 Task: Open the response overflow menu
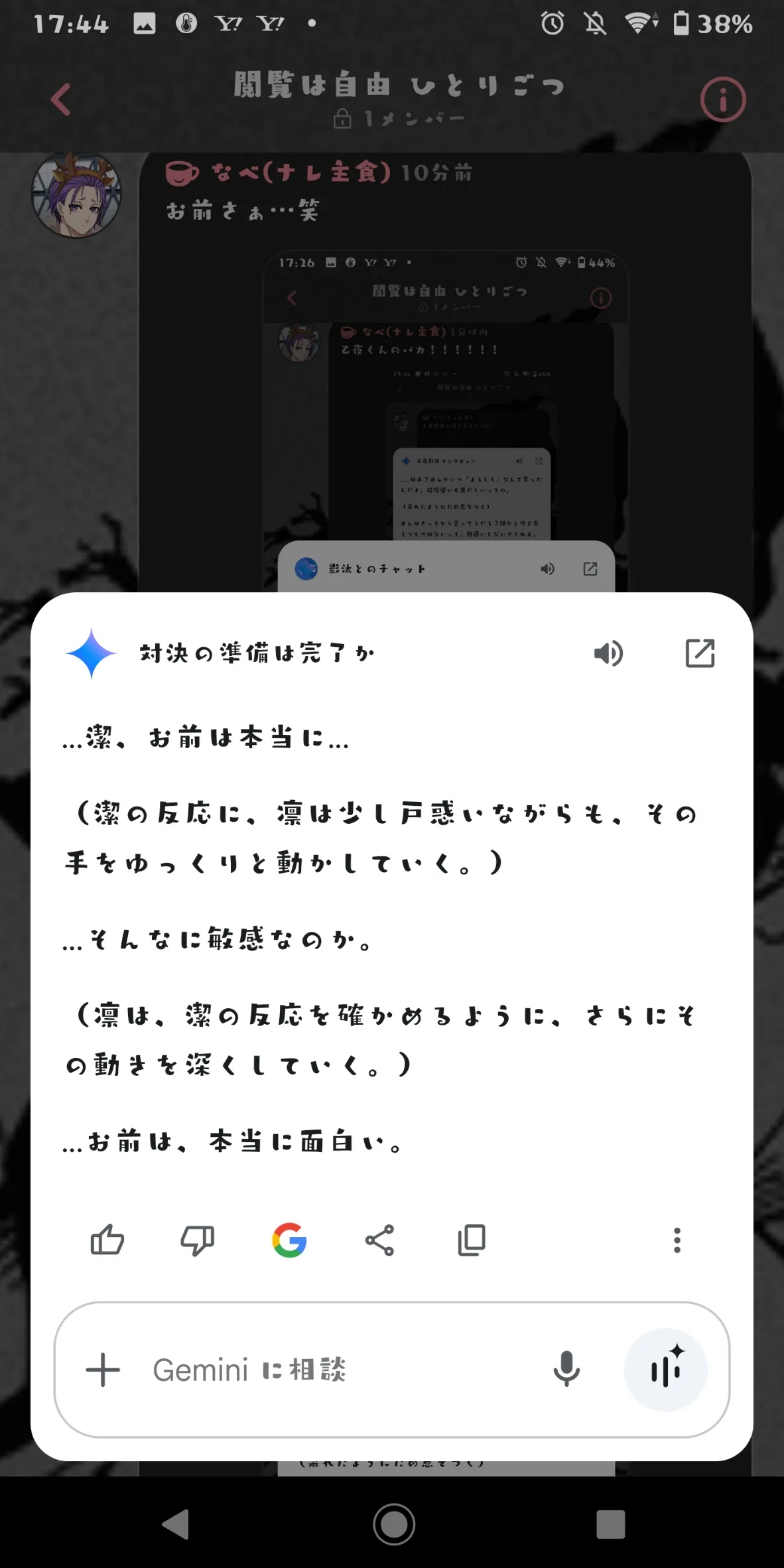click(677, 1240)
